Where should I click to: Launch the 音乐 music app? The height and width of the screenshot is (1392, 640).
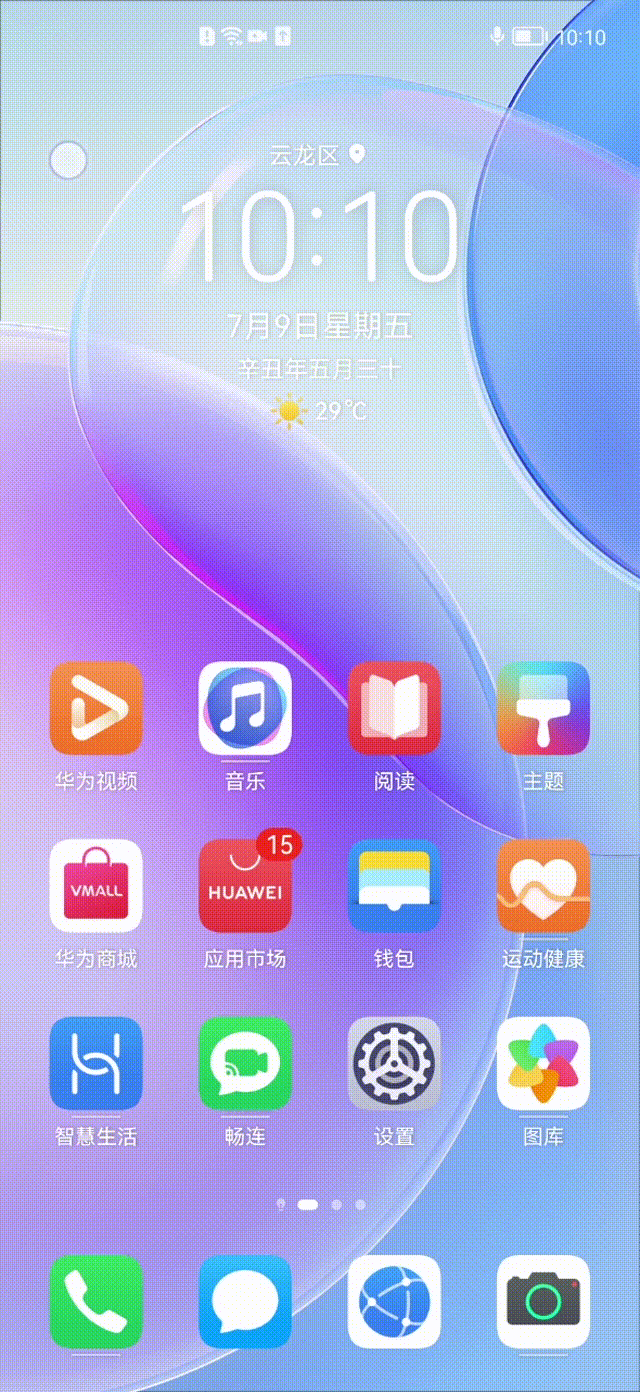245,707
